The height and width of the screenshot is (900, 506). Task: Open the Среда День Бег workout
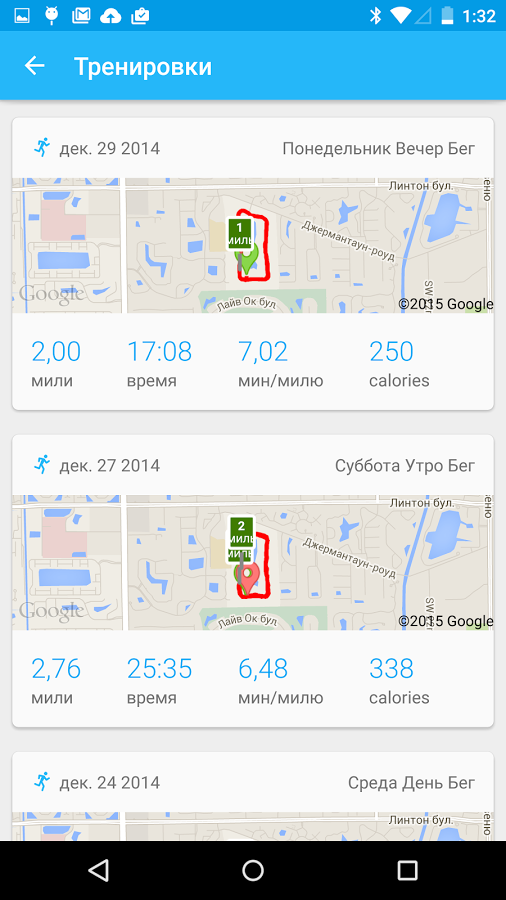pyautogui.click(x=252, y=797)
